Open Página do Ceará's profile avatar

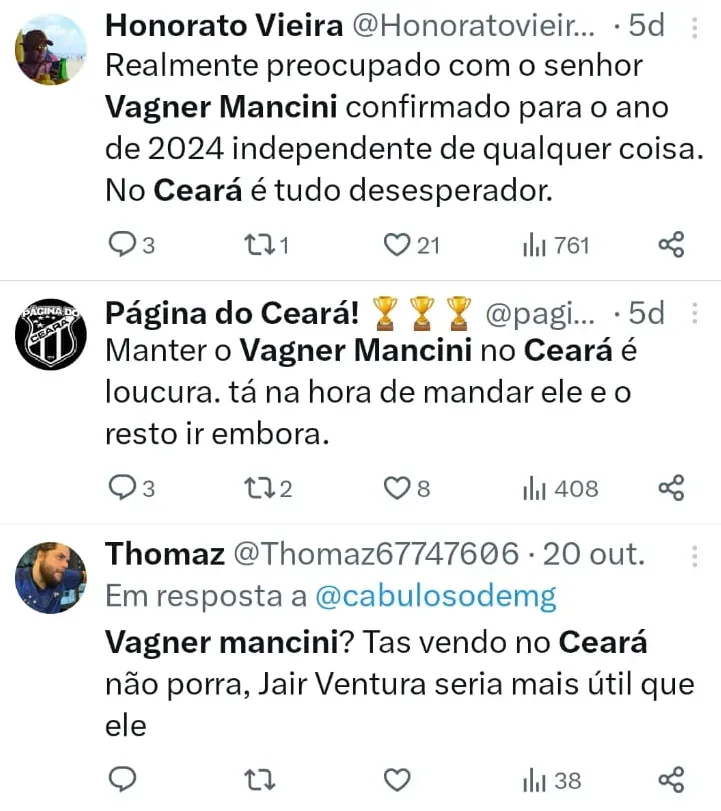coord(51,334)
